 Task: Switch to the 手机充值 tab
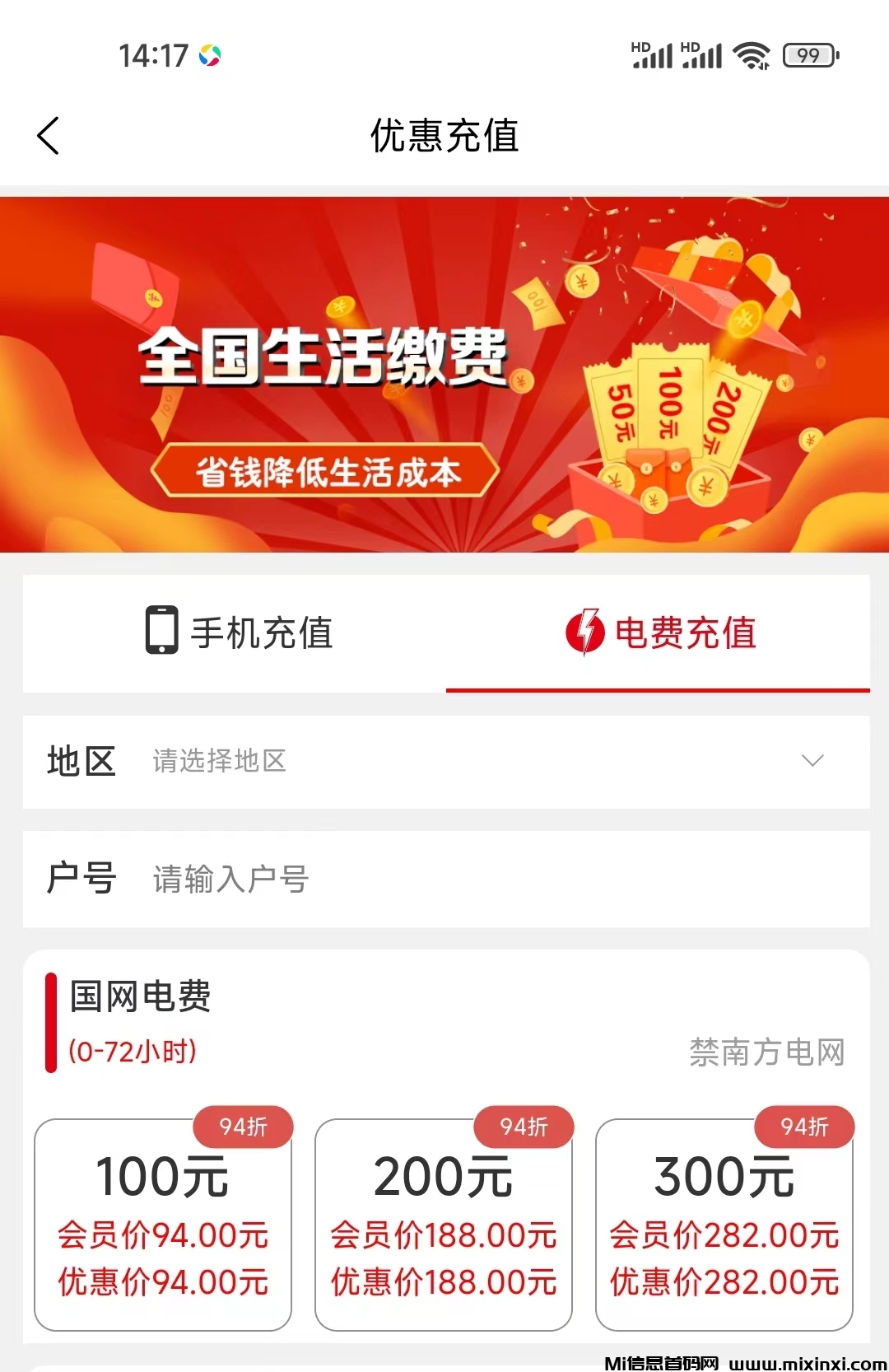click(x=239, y=632)
